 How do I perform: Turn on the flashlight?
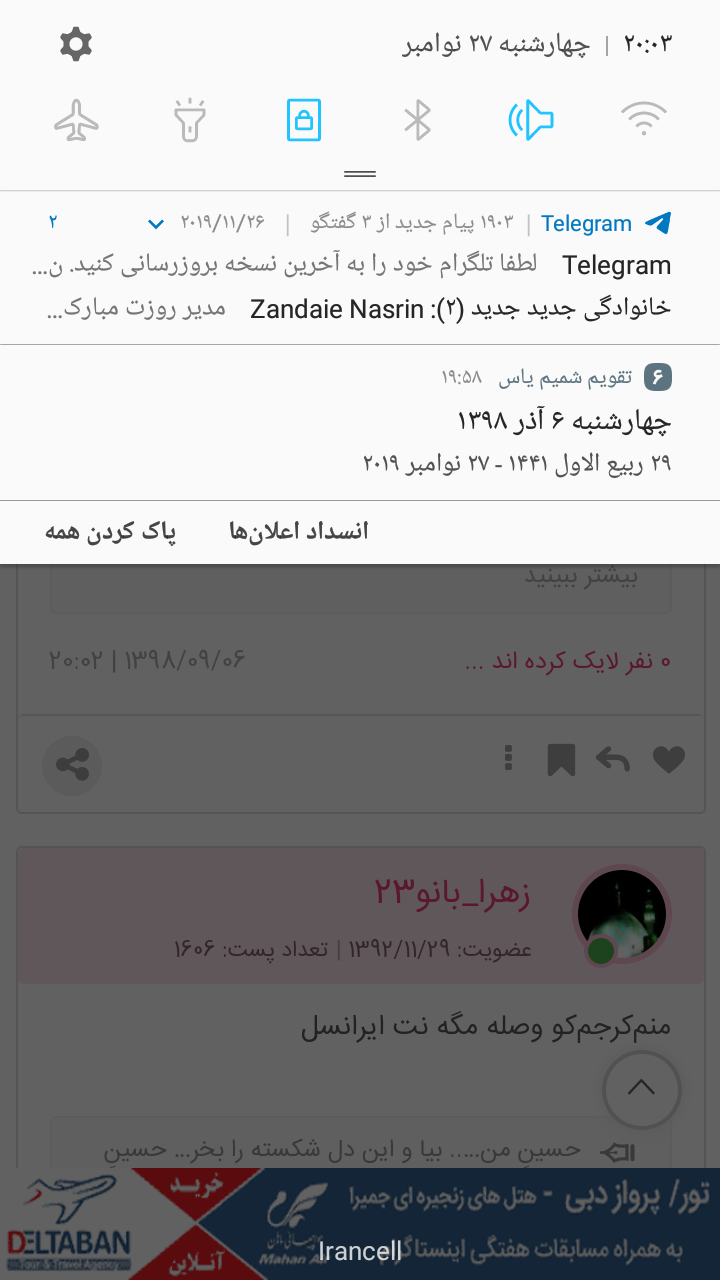coord(190,120)
